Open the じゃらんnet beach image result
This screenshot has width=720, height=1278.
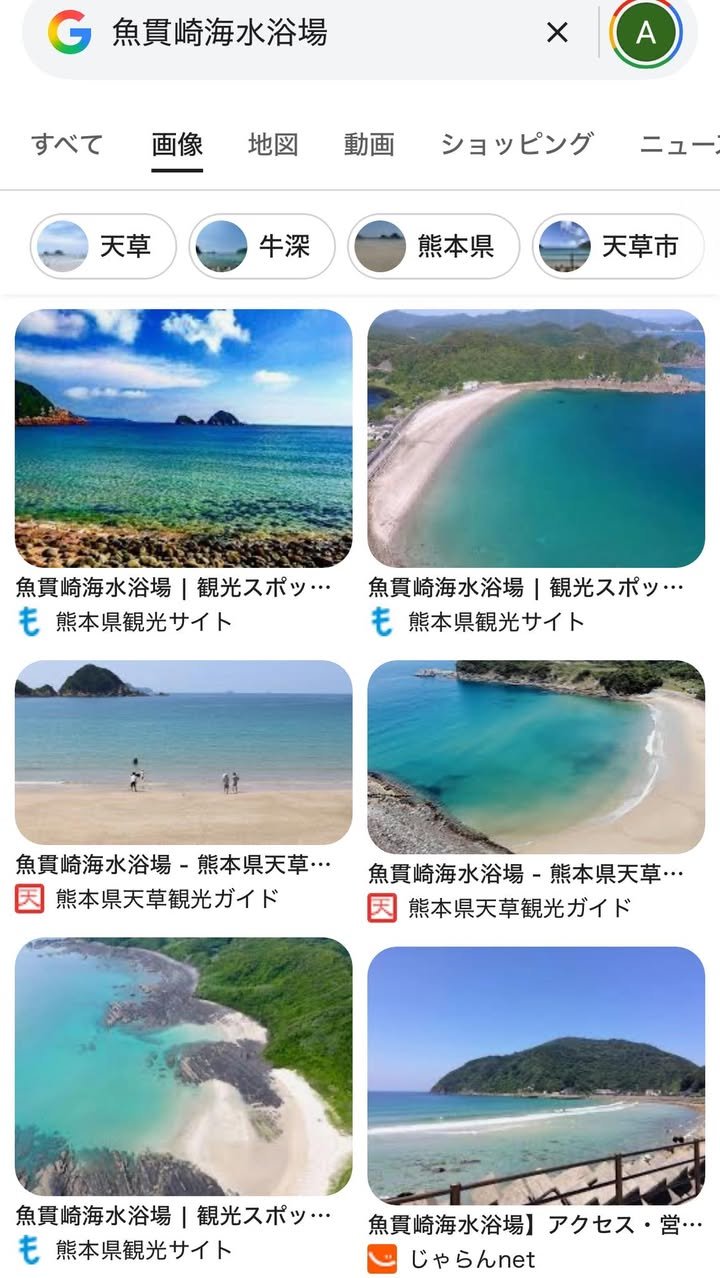point(536,1075)
